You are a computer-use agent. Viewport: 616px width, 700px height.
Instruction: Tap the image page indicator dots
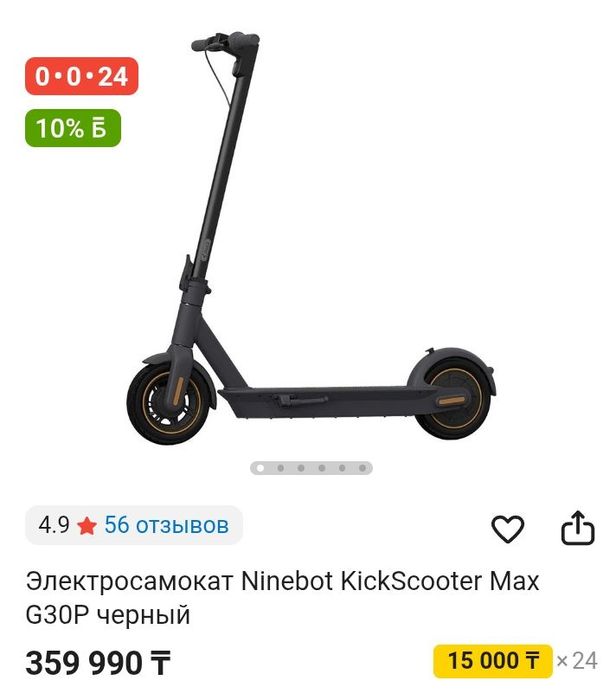pyautogui.click(x=311, y=467)
